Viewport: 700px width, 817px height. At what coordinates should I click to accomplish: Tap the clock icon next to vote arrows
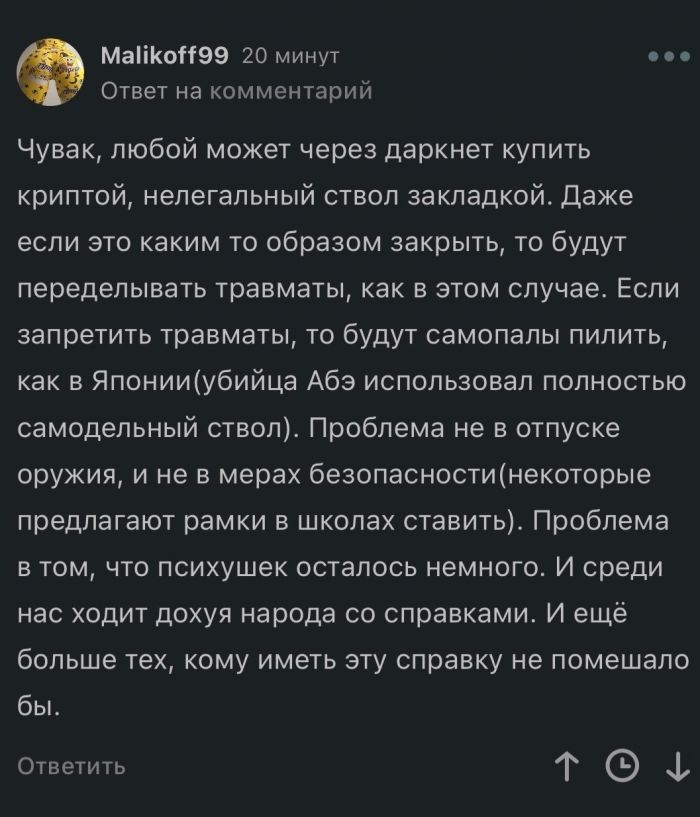(x=623, y=767)
